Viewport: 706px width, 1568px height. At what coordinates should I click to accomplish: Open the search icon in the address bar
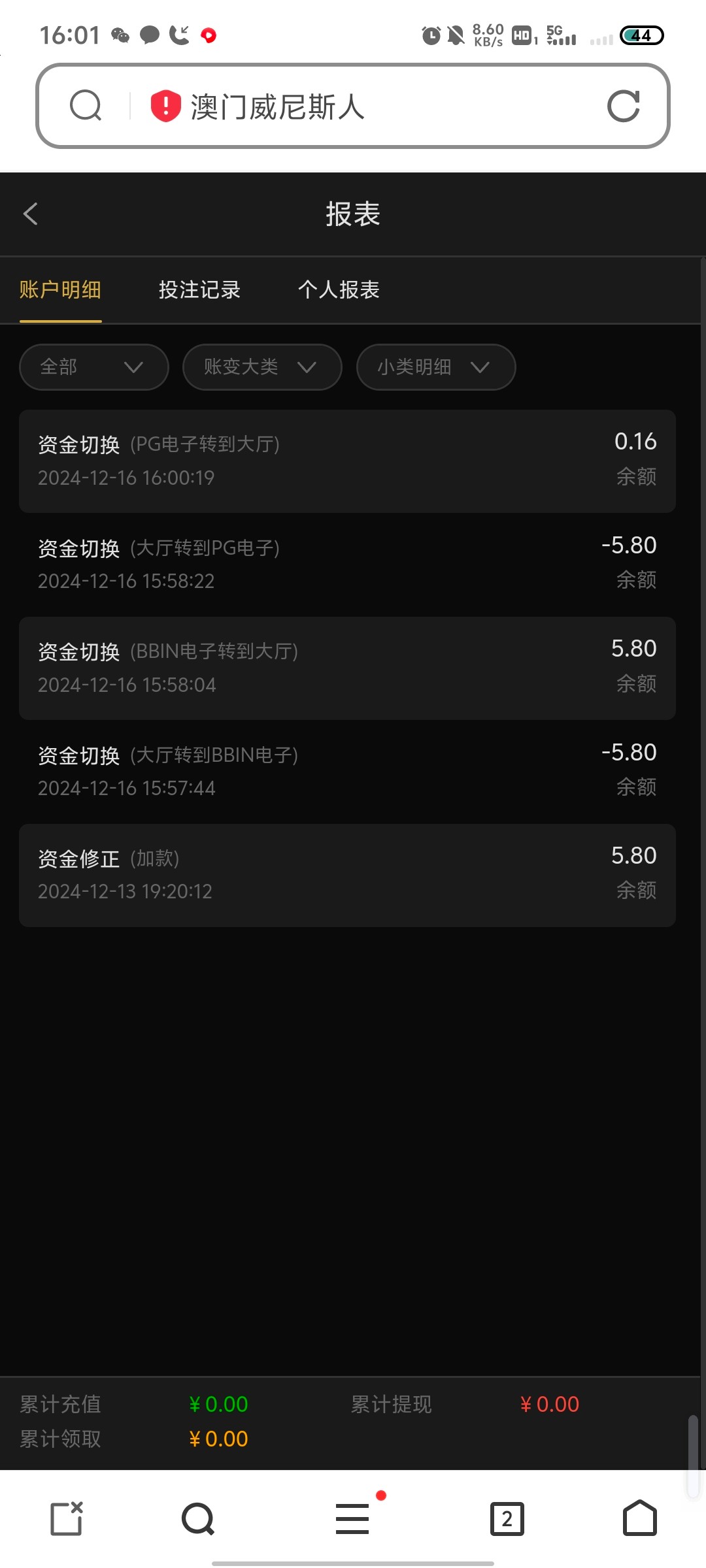click(x=86, y=106)
